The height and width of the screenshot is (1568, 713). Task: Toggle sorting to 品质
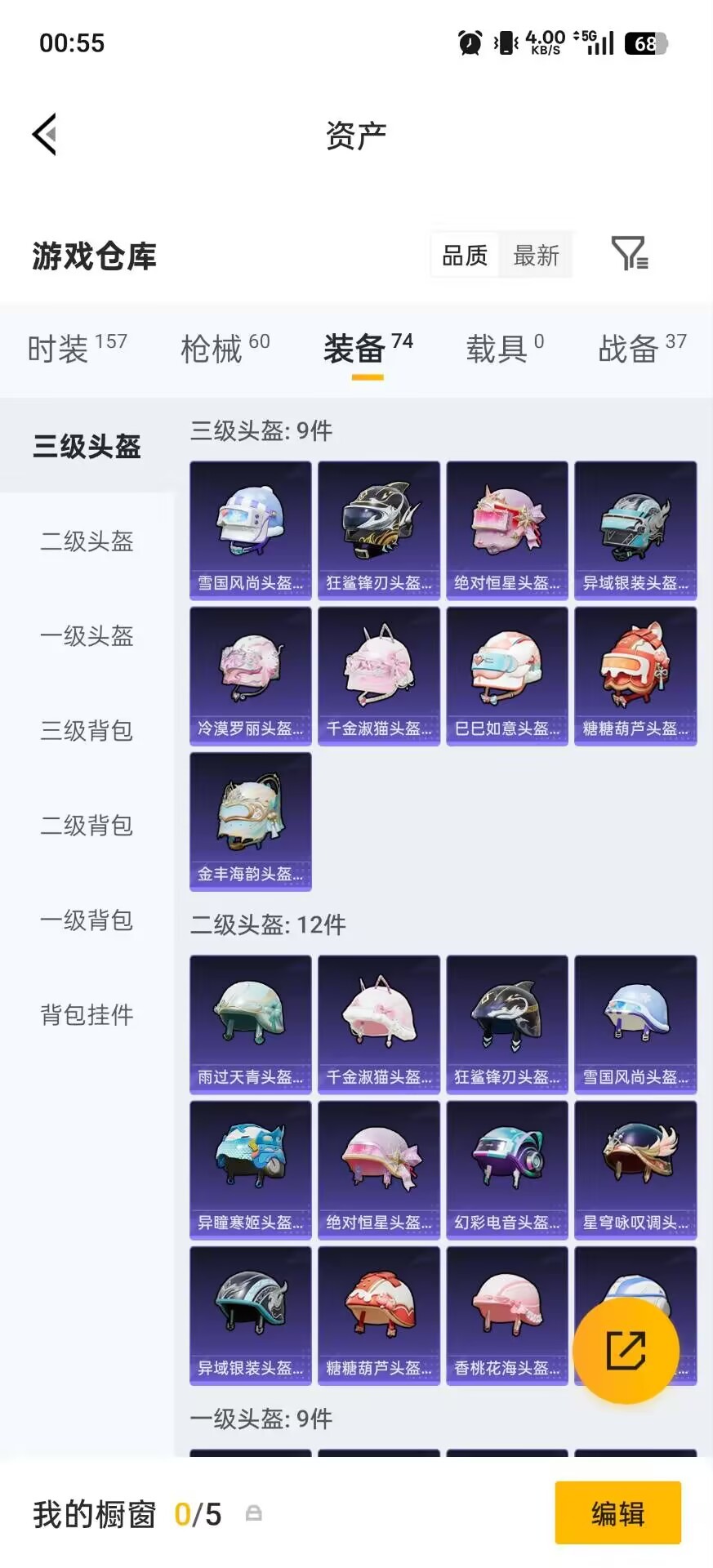(x=464, y=255)
